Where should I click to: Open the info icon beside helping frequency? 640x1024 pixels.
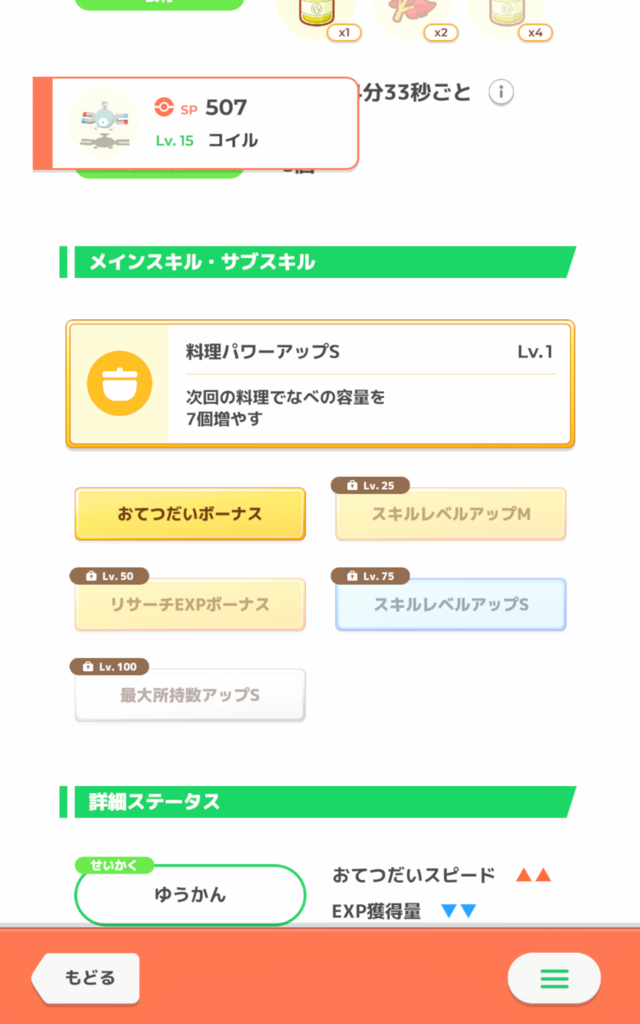click(501, 92)
